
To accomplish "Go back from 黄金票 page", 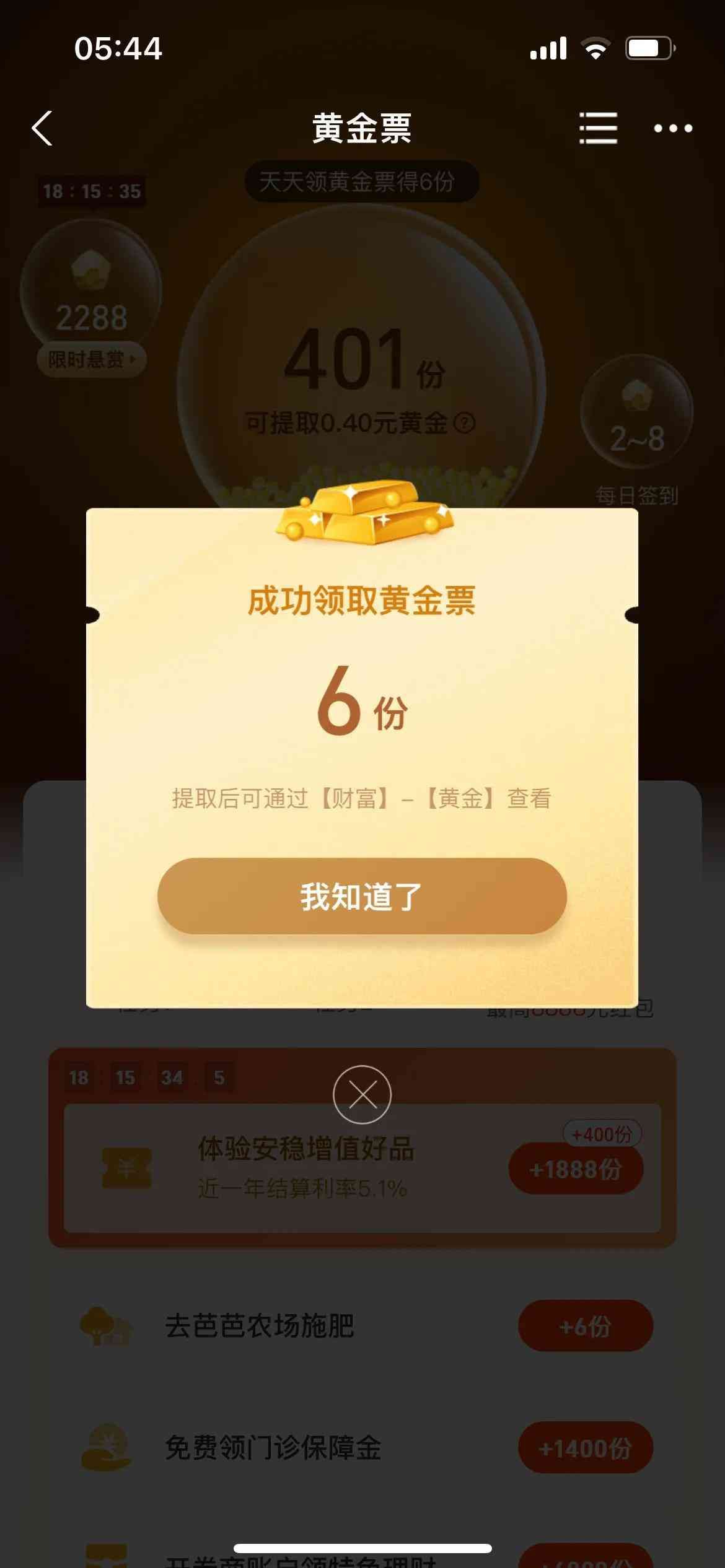I will 42,128.
